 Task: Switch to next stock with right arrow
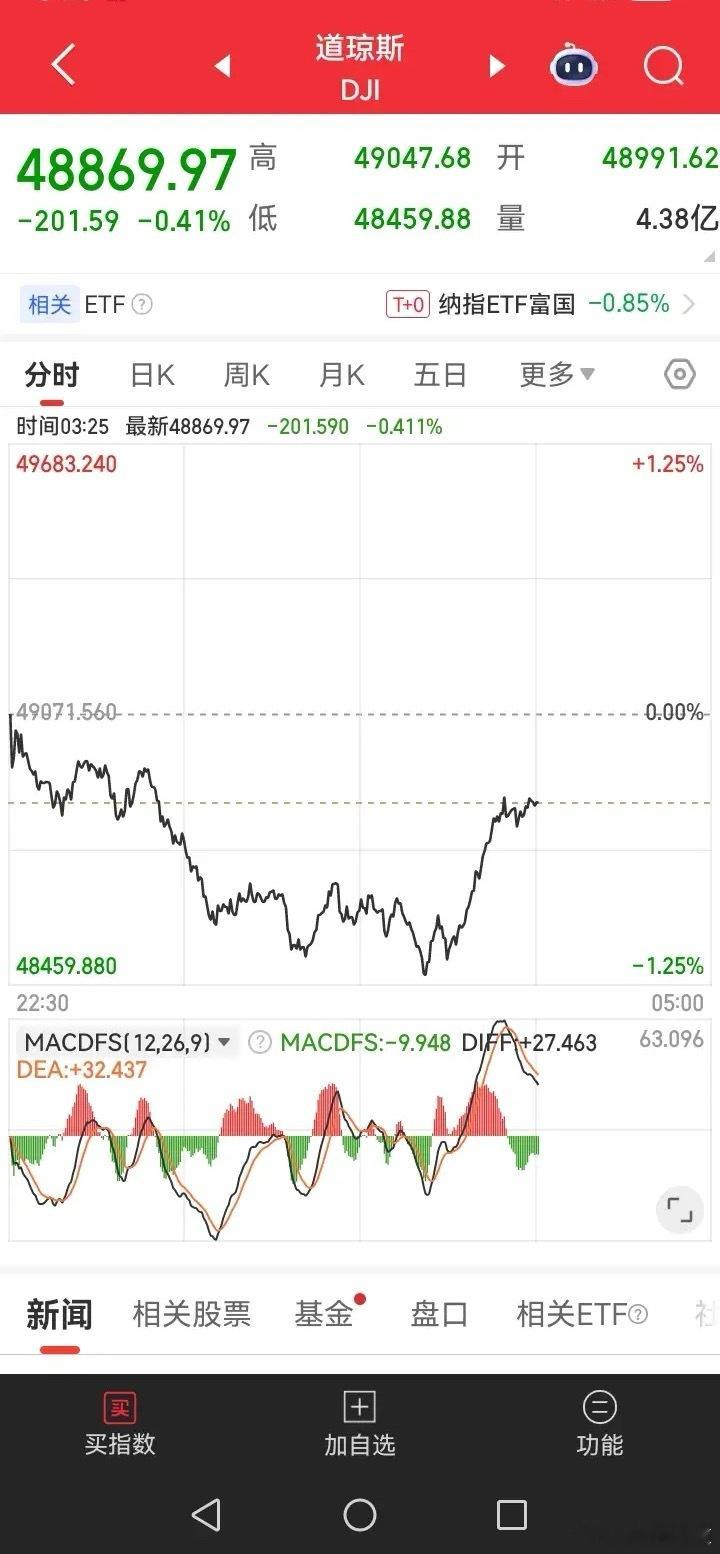pyautogui.click(x=497, y=64)
